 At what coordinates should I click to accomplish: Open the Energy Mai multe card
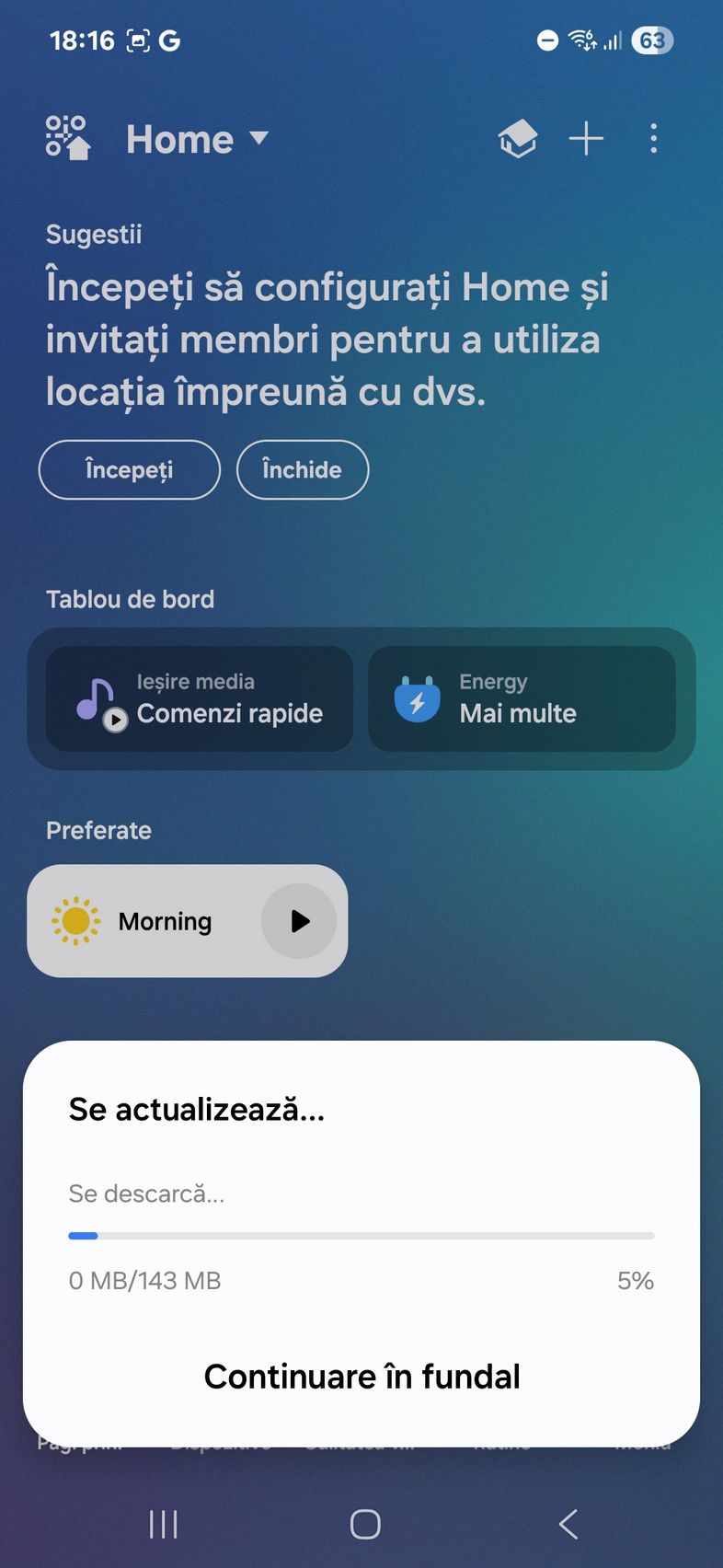click(x=522, y=698)
